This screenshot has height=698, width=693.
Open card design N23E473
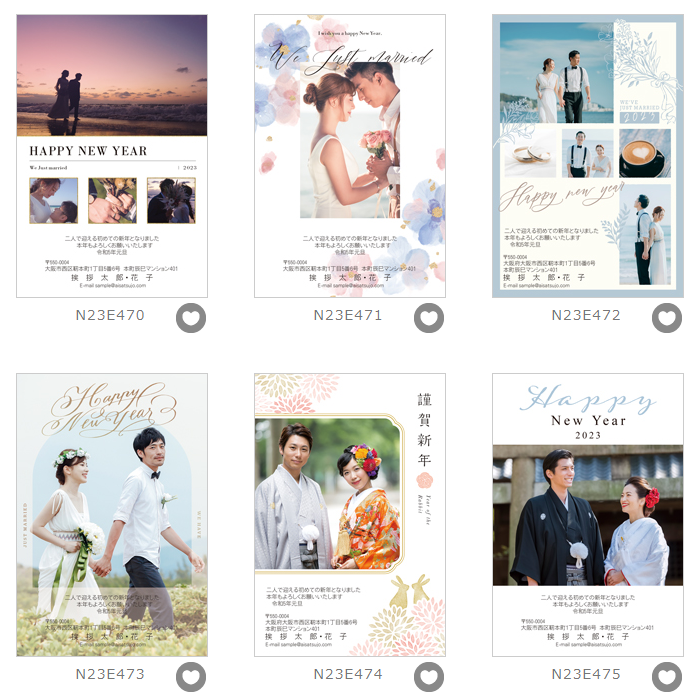click(x=112, y=515)
